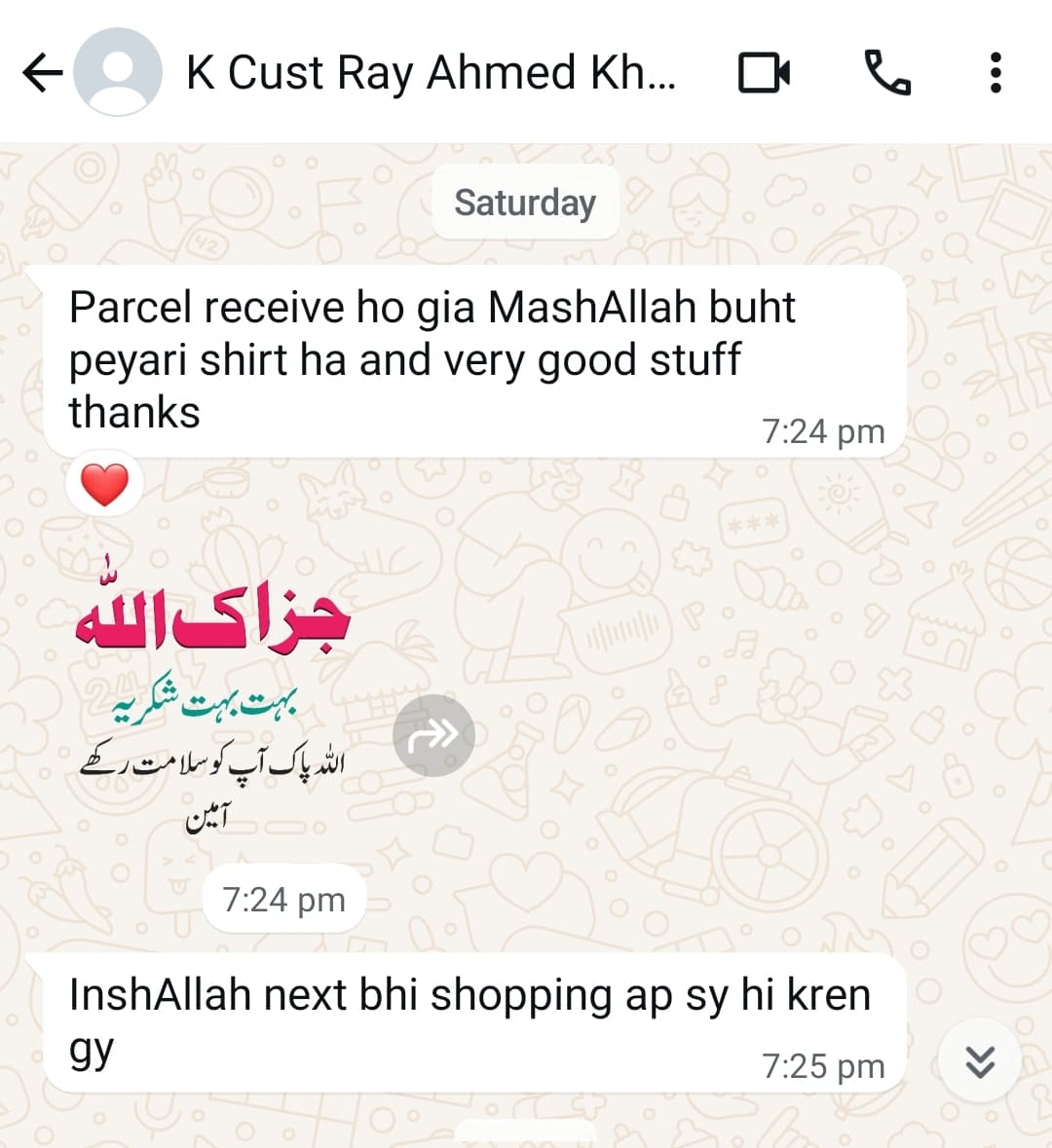Go back to the chat list
This screenshot has height=1148, width=1052.
42,73
